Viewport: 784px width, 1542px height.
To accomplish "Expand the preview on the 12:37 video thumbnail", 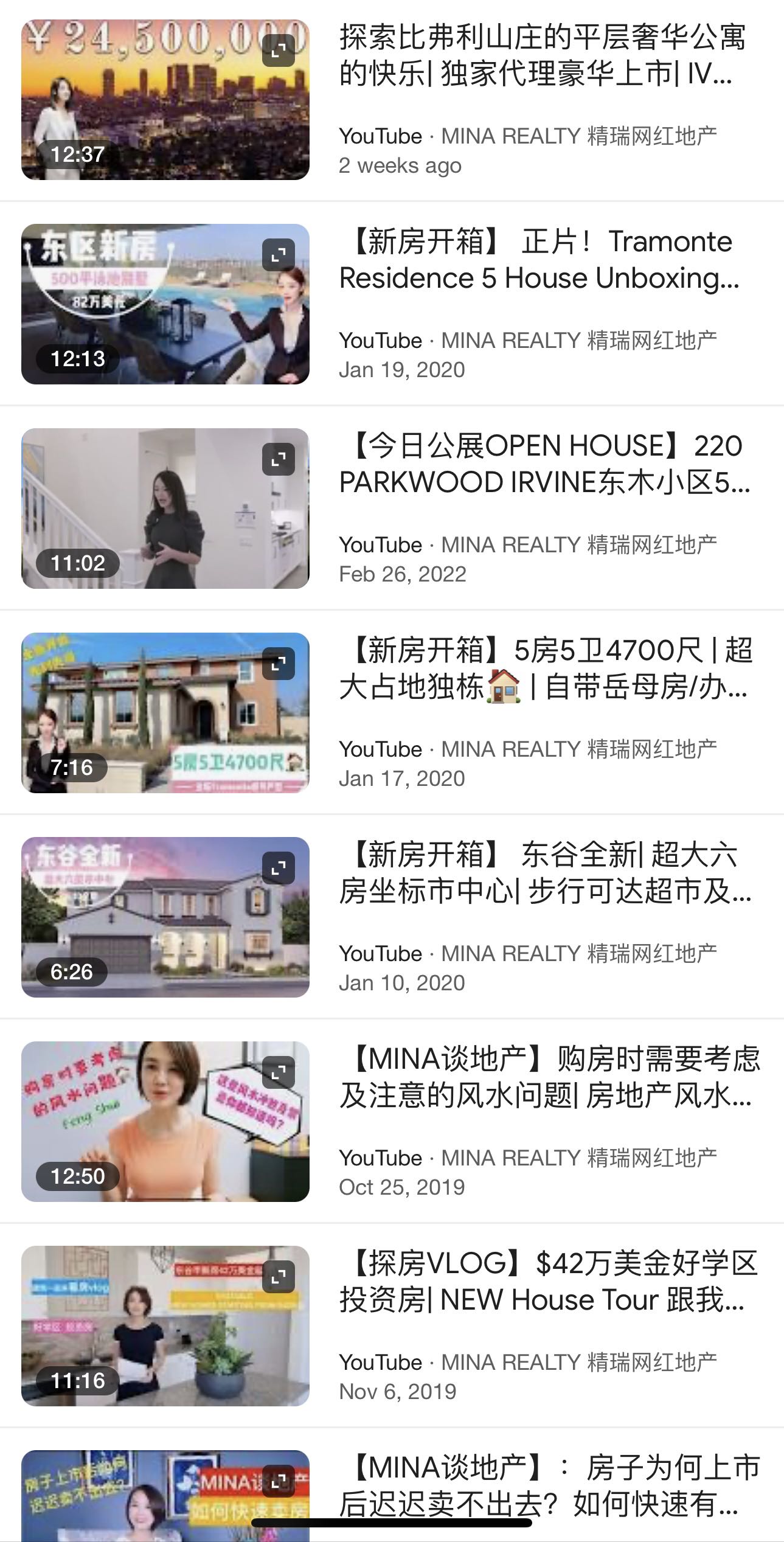I will click(278, 50).
